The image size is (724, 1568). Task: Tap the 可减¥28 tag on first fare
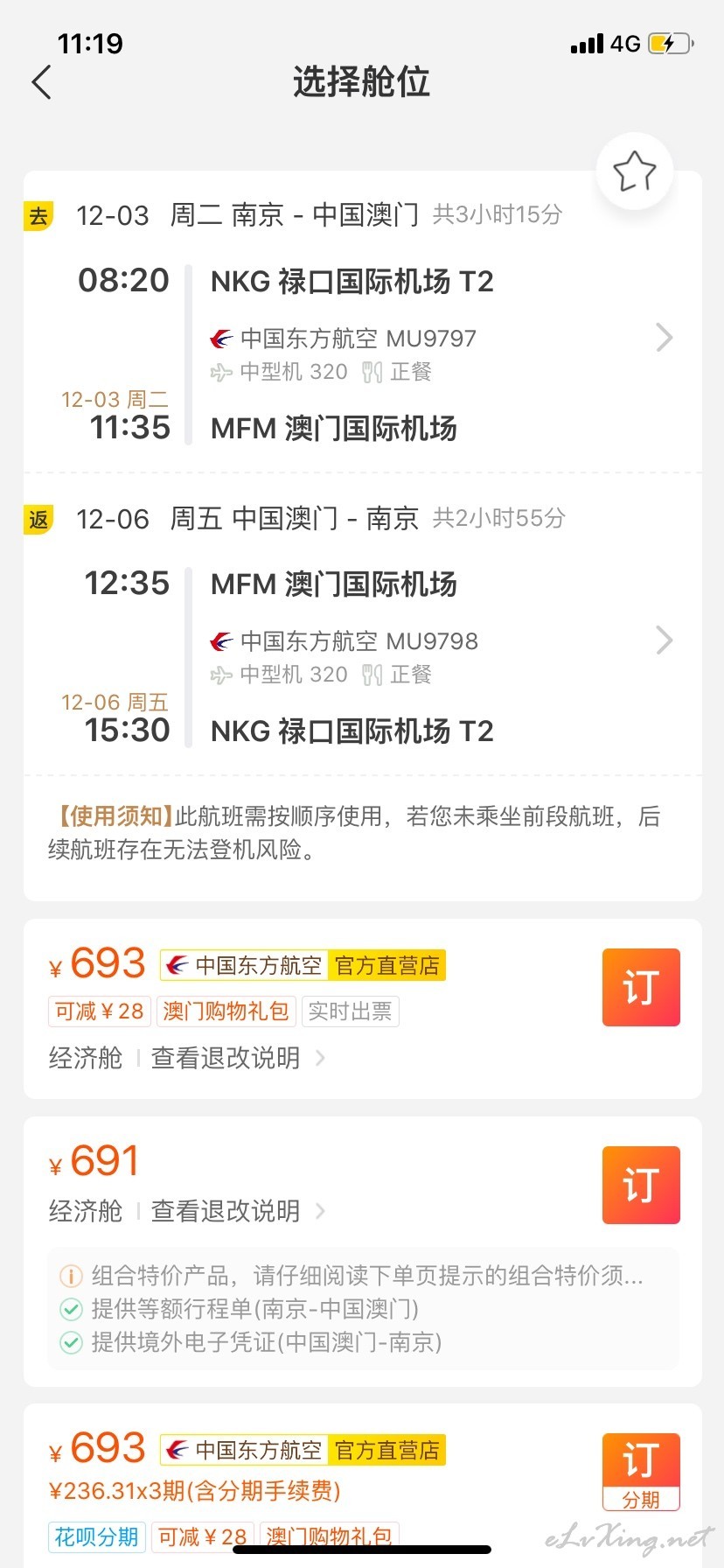point(100,1011)
